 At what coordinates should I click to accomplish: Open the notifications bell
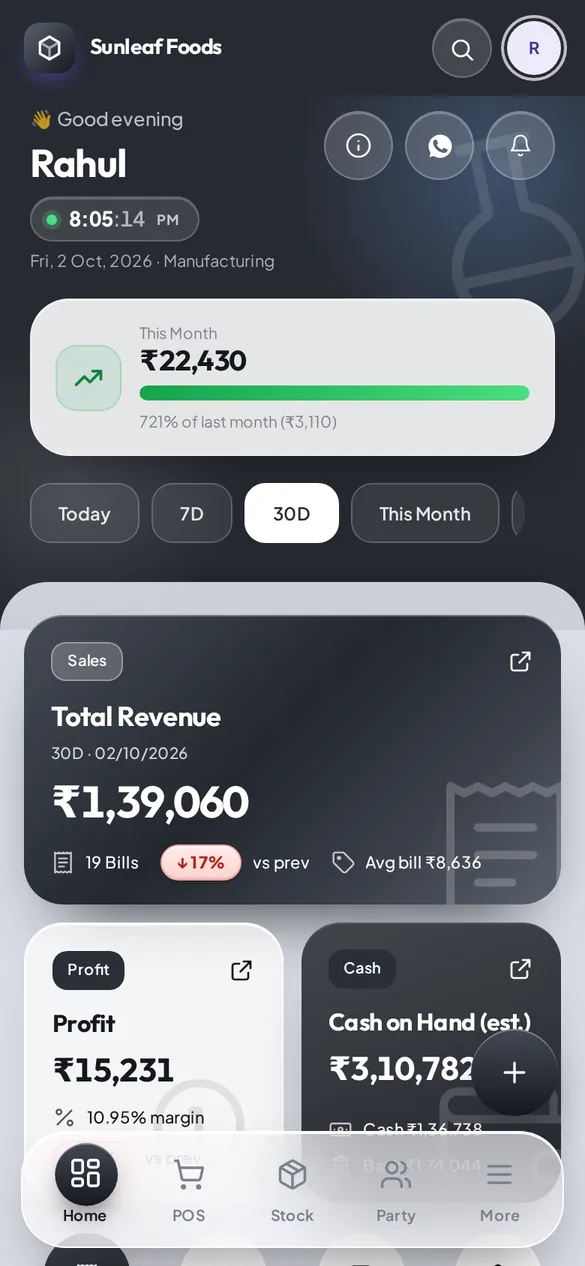[x=520, y=146]
